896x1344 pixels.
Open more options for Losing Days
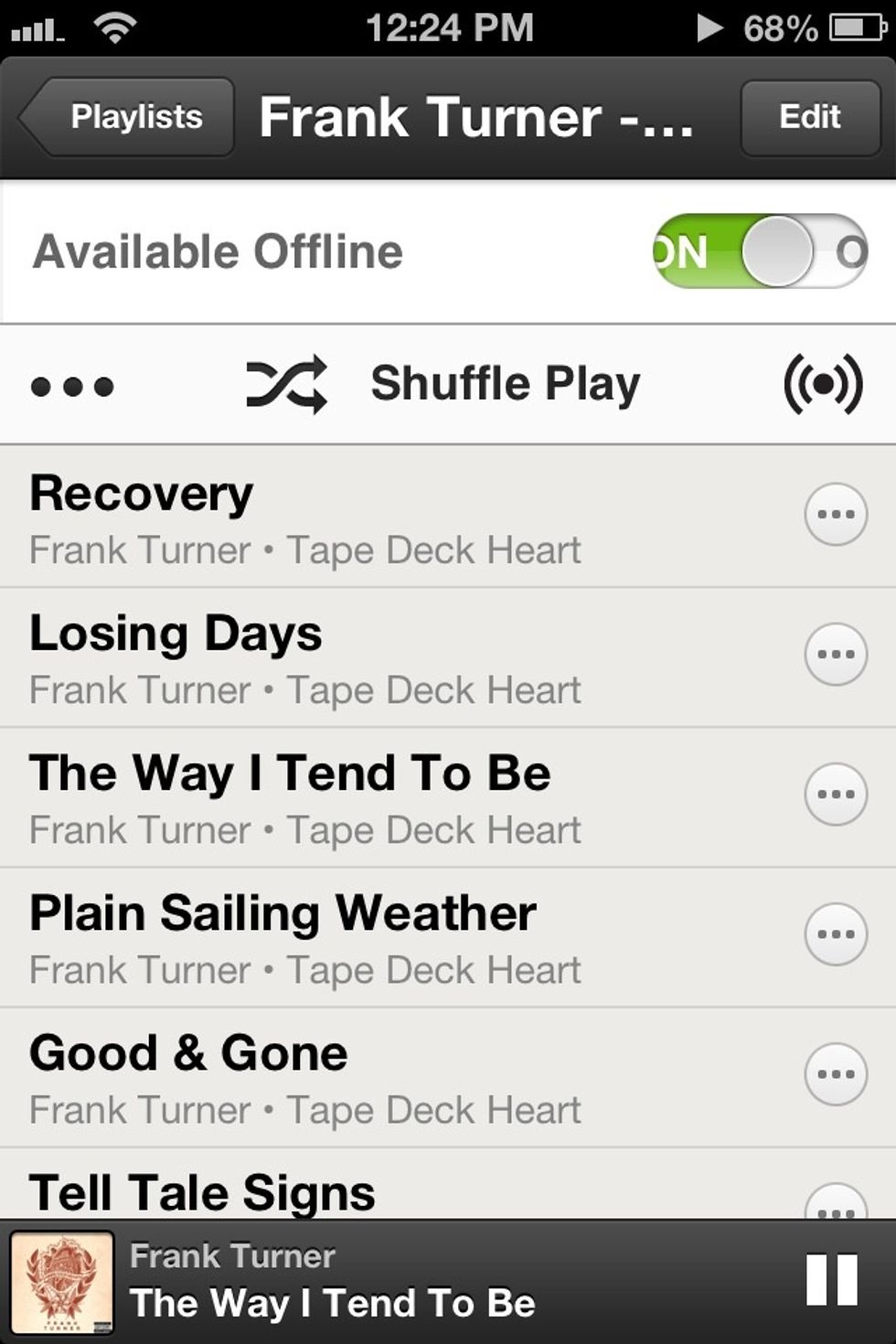click(x=836, y=655)
